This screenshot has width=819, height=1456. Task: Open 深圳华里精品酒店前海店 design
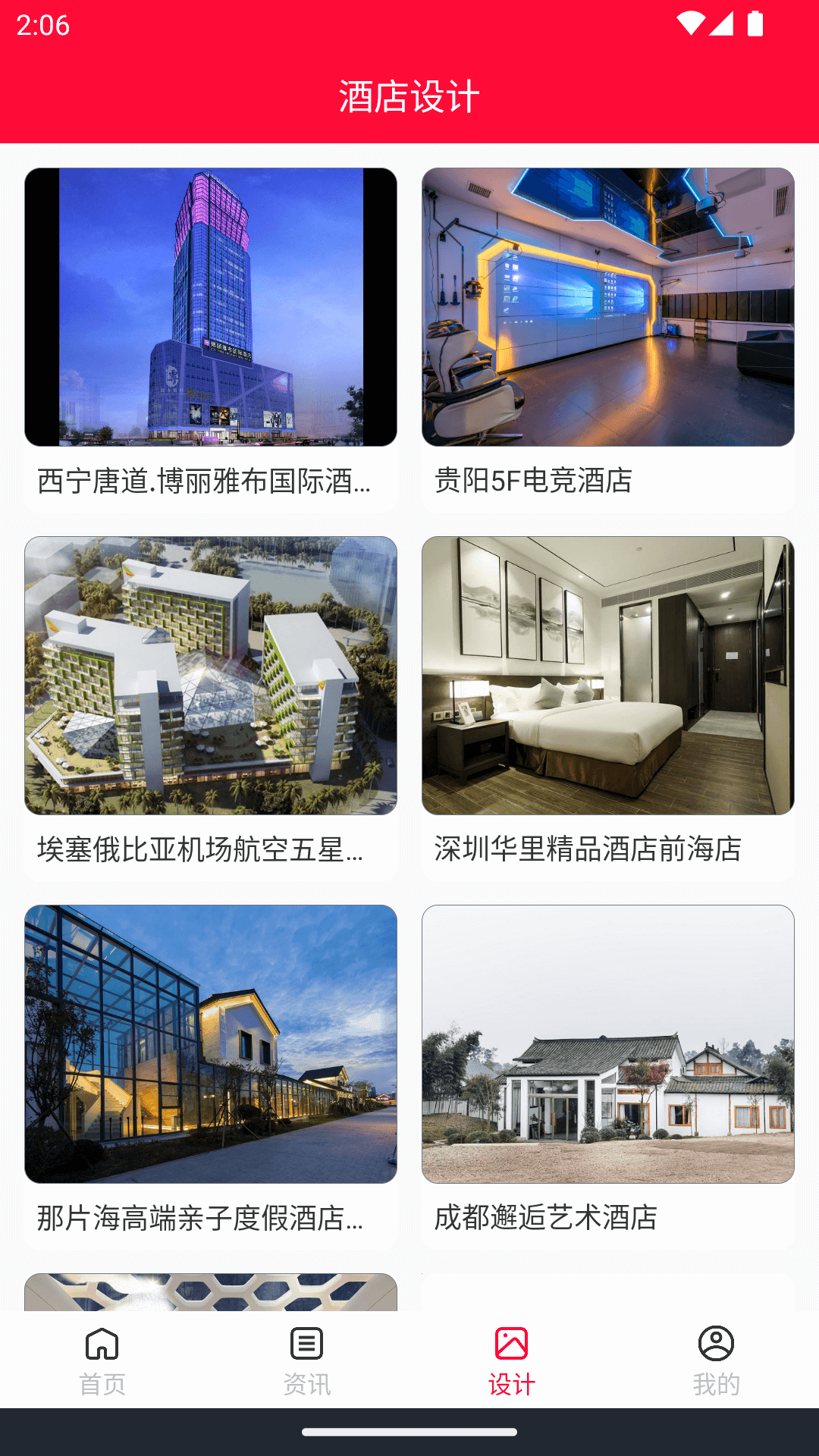[608, 708]
